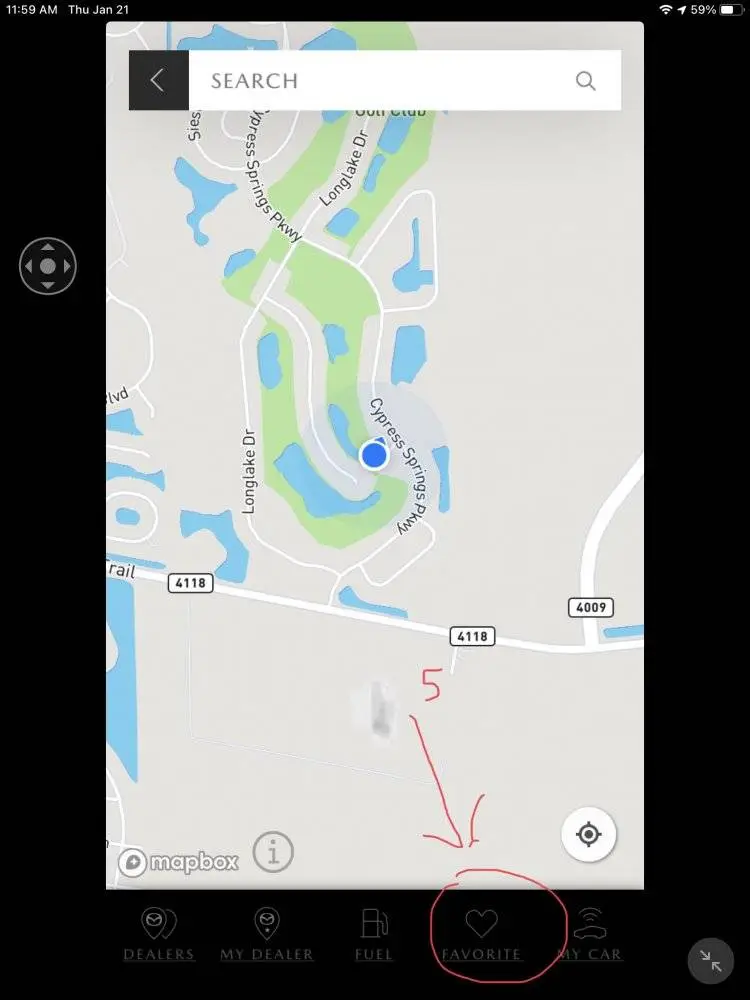Tap the current location crosshair button

pyautogui.click(x=589, y=835)
